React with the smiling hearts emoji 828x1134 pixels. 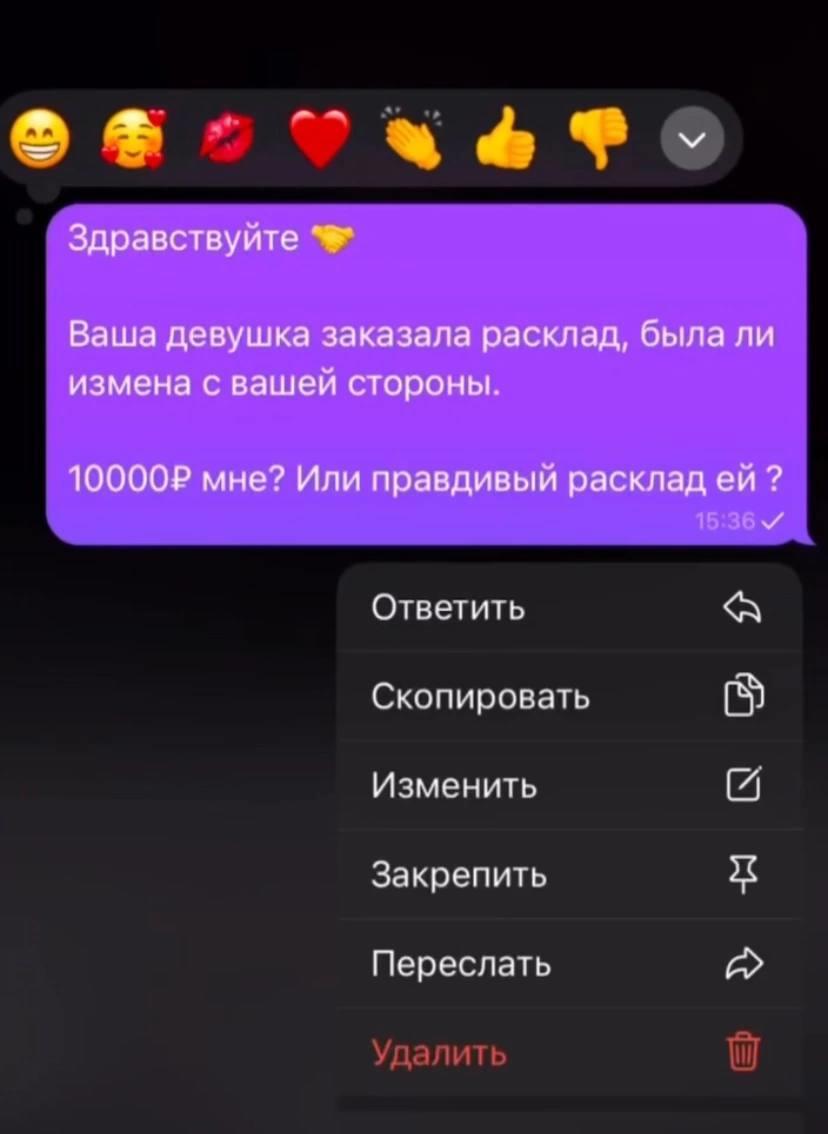127,139
